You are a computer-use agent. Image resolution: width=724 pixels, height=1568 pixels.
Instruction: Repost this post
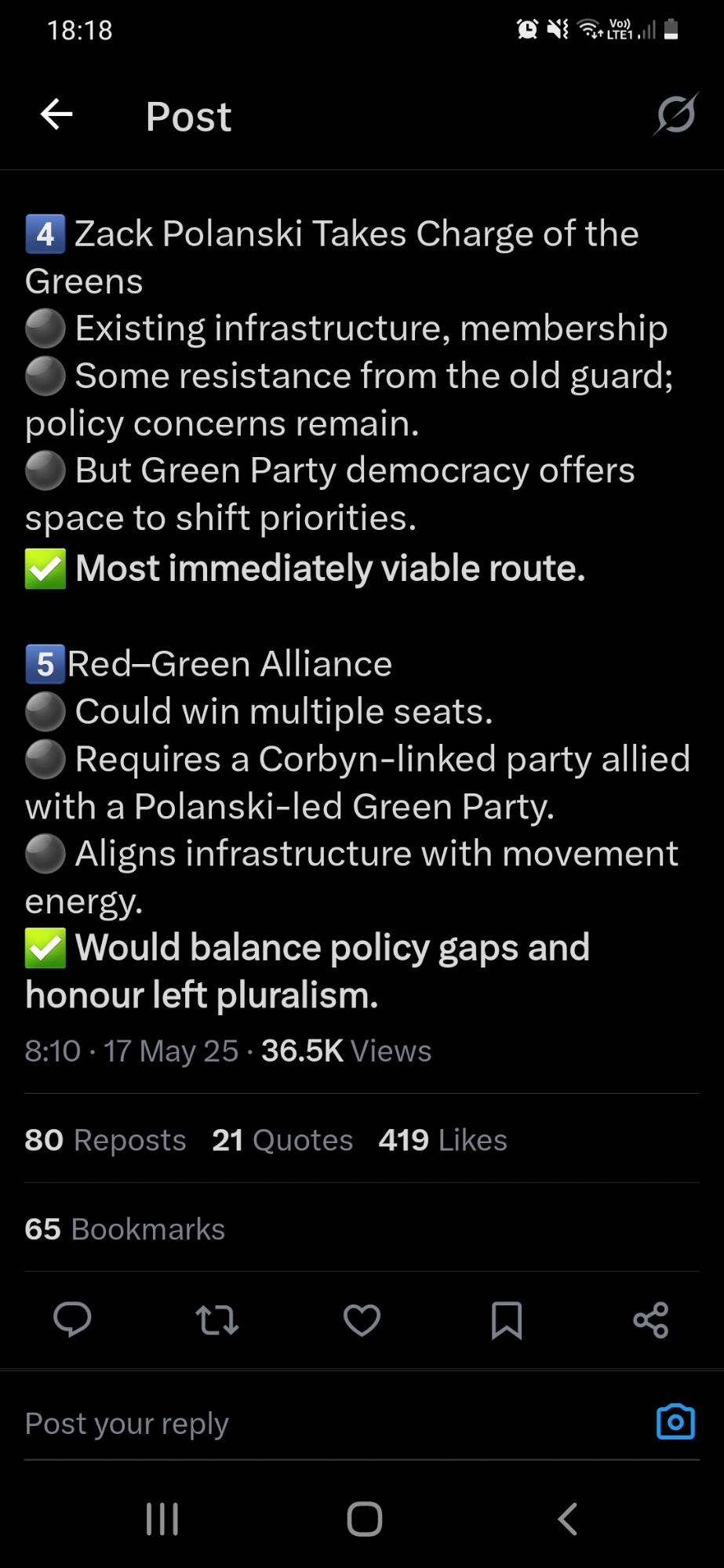click(x=217, y=1319)
